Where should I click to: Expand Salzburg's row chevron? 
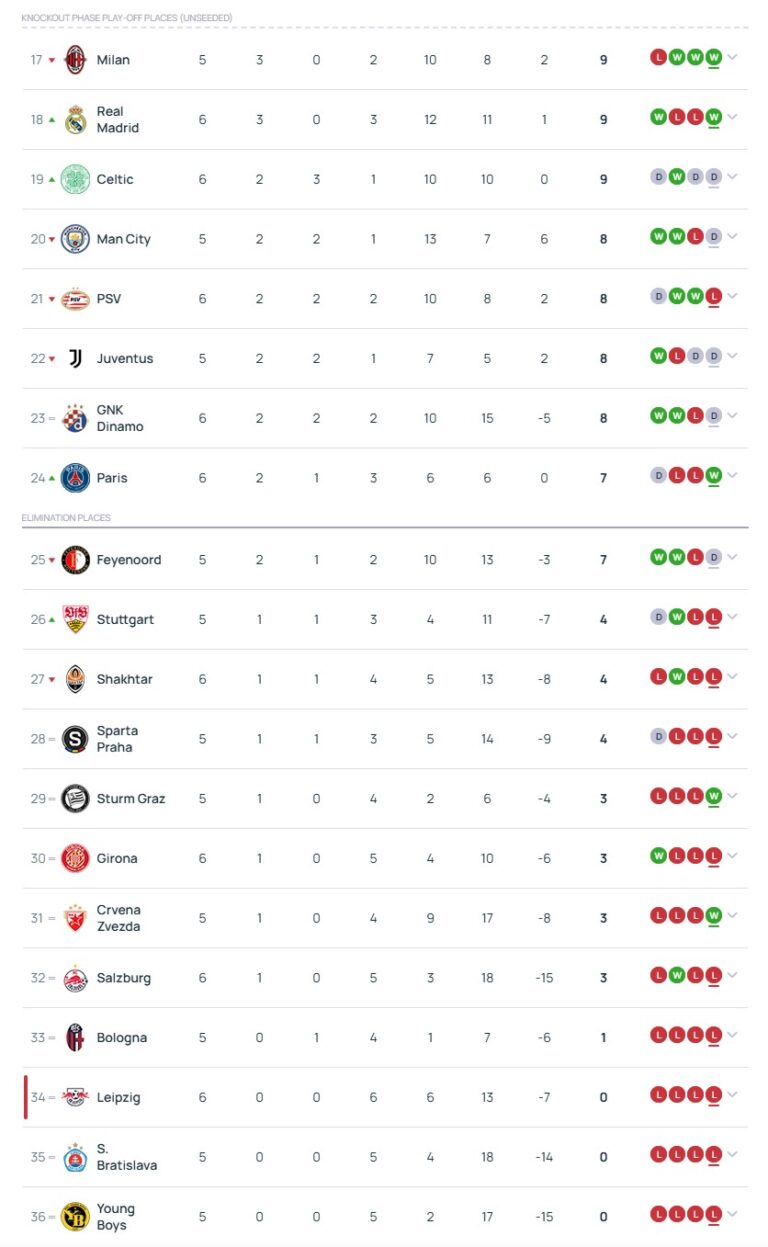[732, 975]
